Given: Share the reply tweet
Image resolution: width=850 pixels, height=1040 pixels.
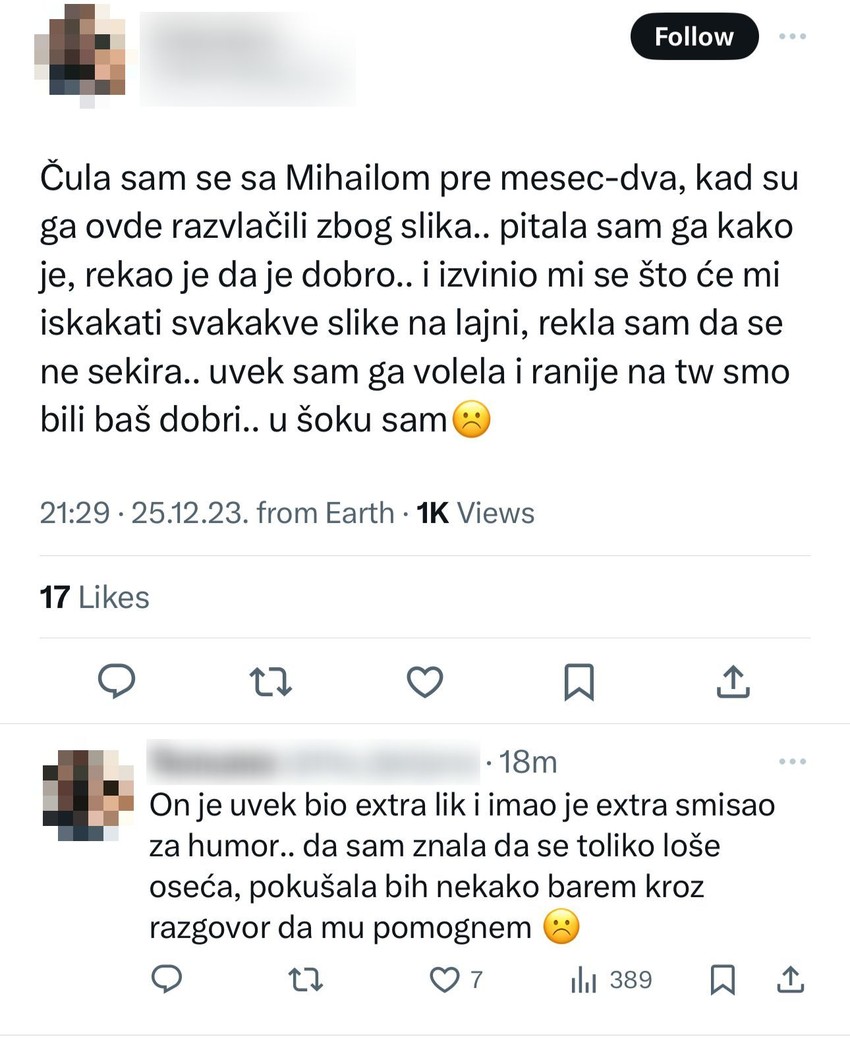Looking at the screenshot, I should 790,980.
